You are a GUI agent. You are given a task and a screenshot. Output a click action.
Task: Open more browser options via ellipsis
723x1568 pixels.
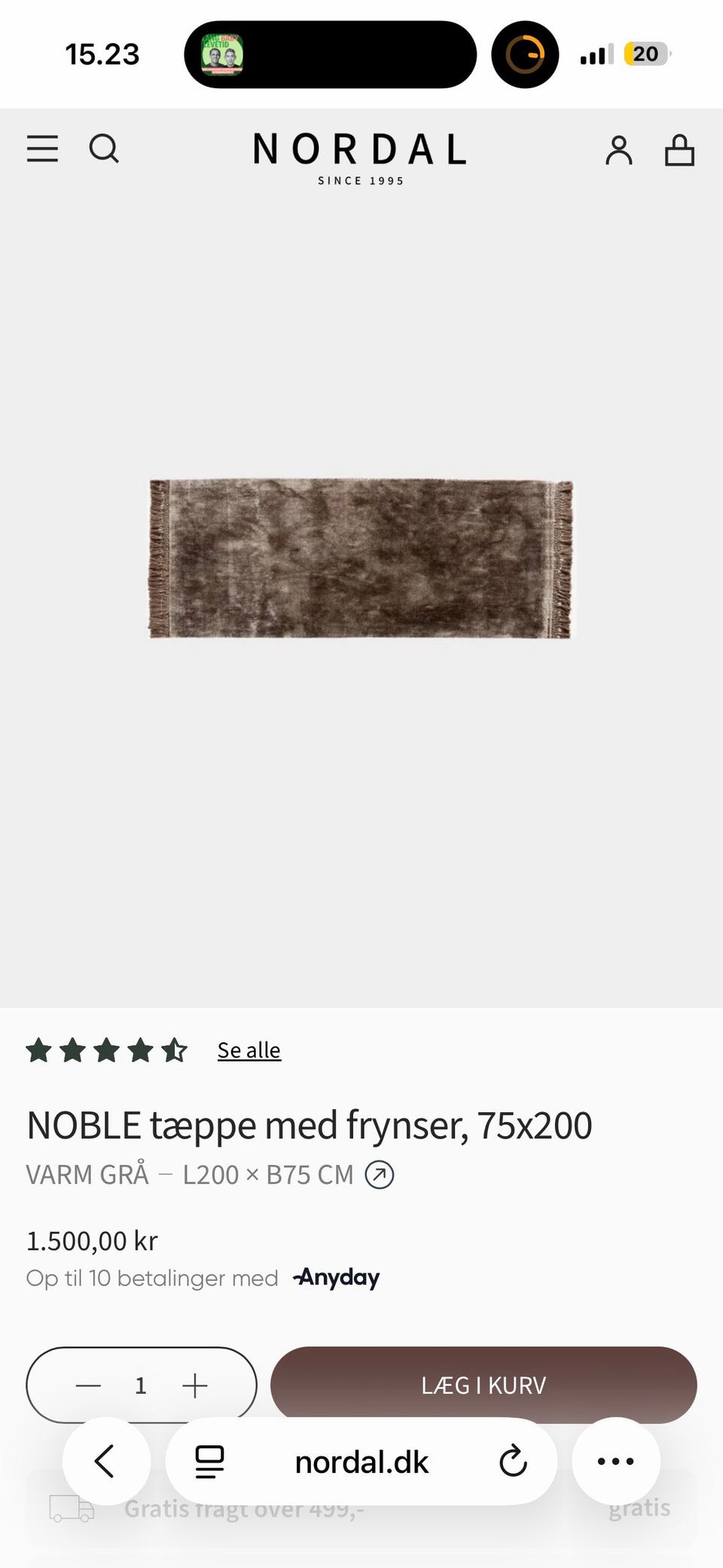click(616, 1462)
